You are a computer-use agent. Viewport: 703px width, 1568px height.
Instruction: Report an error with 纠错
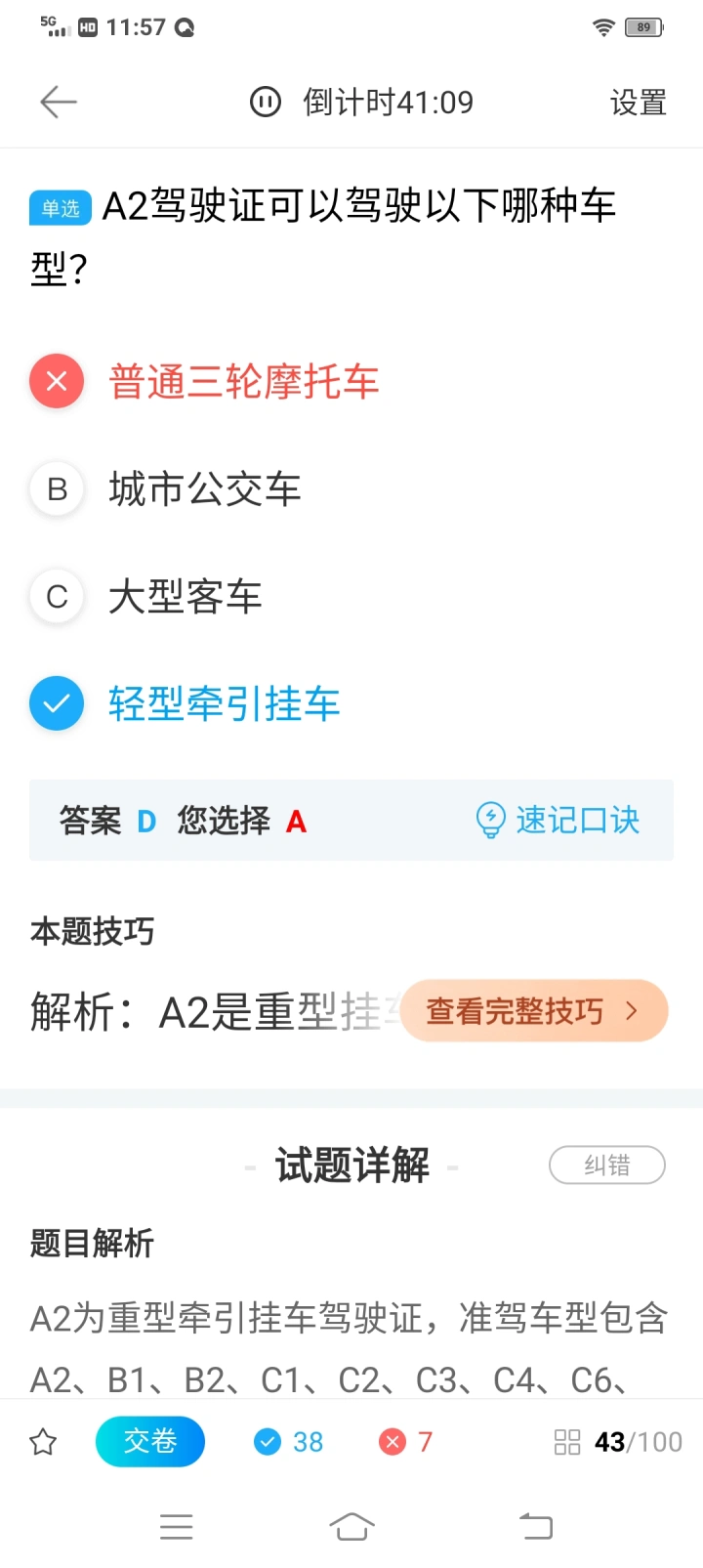tap(607, 1165)
